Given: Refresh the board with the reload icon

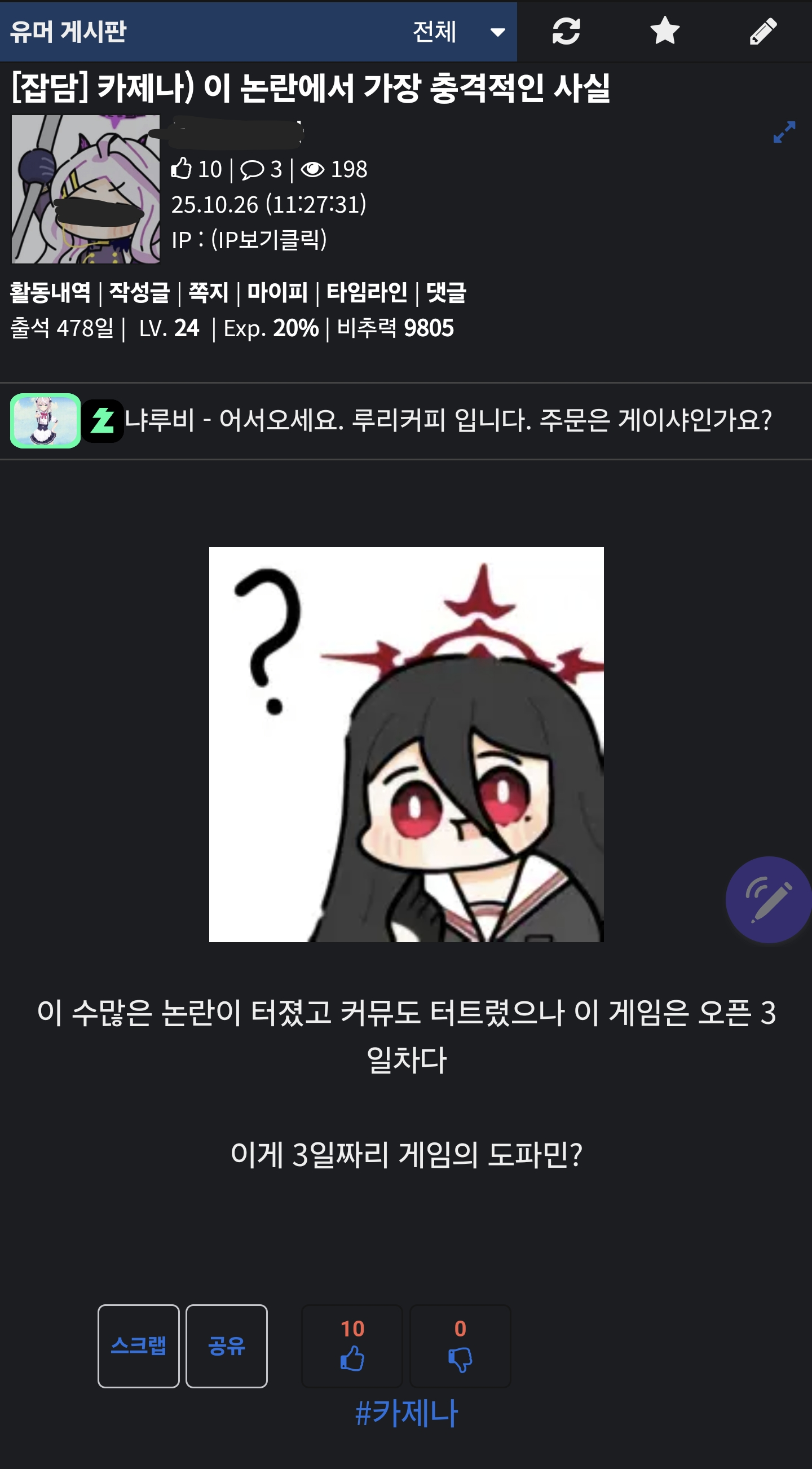Looking at the screenshot, I should 566,31.
